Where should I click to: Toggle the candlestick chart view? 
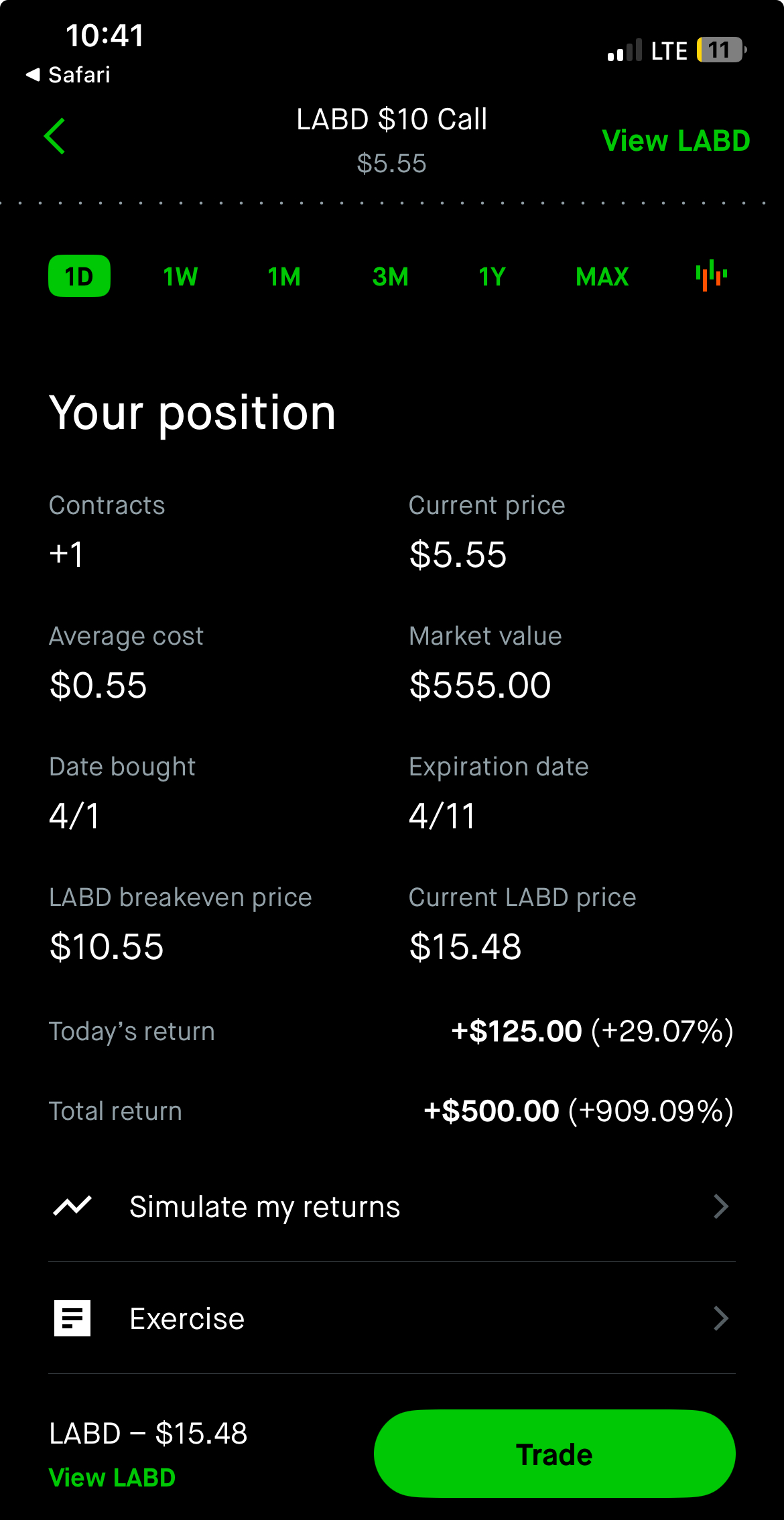(x=711, y=275)
